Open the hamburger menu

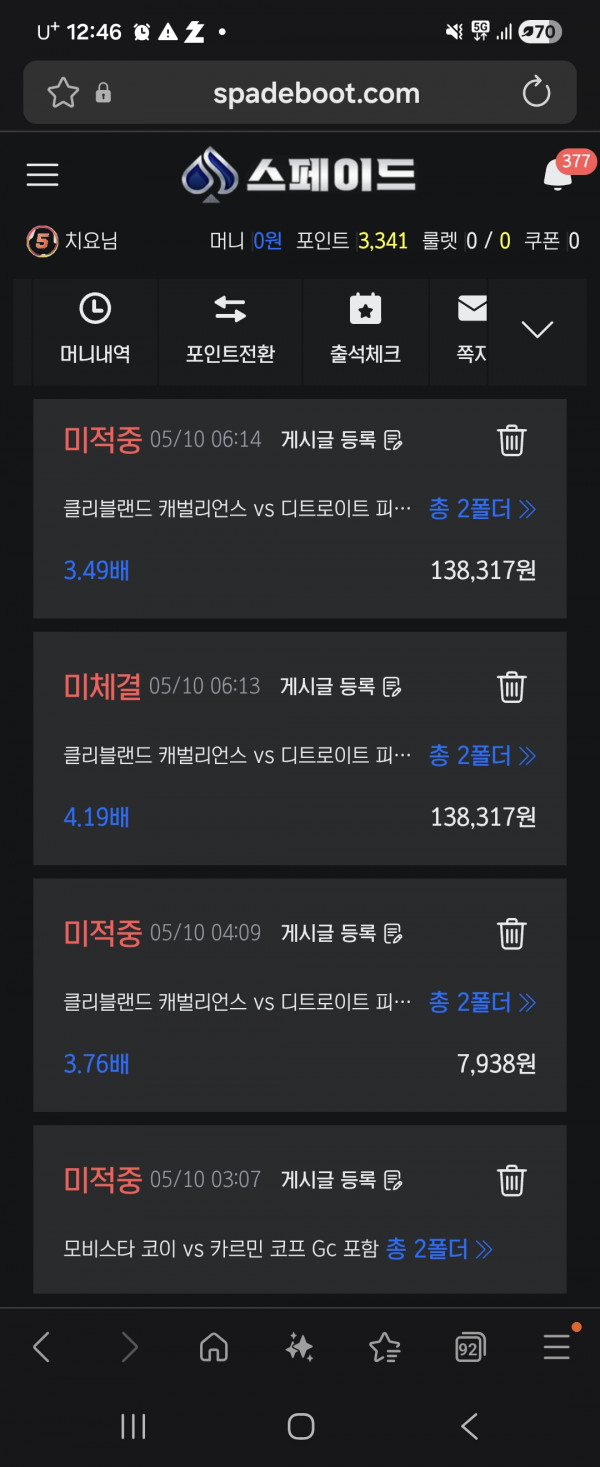pyautogui.click(x=42, y=175)
